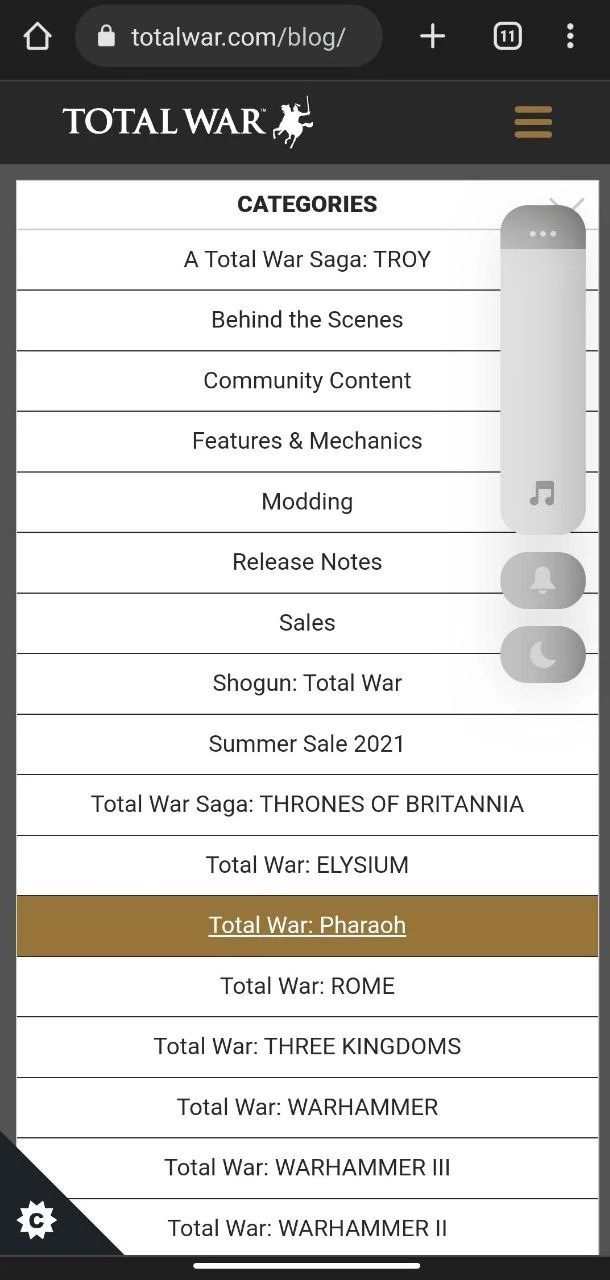Toggle the floating moon night button
Screen dimensions: 610x1280
click(542, 654)
